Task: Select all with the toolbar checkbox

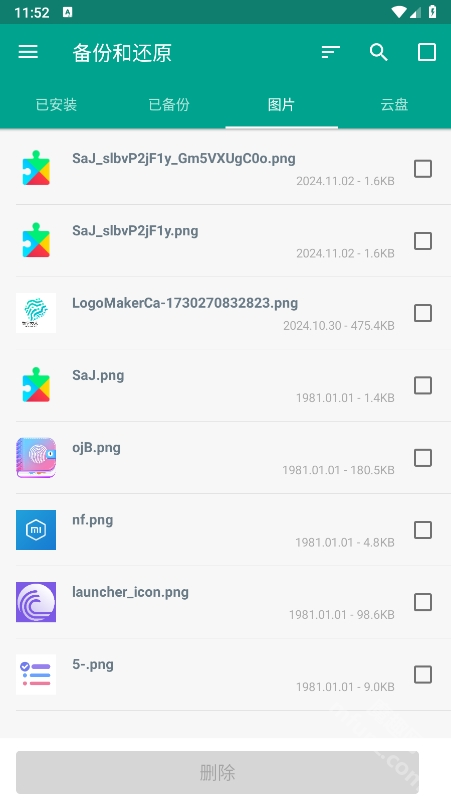Action: 427,52
